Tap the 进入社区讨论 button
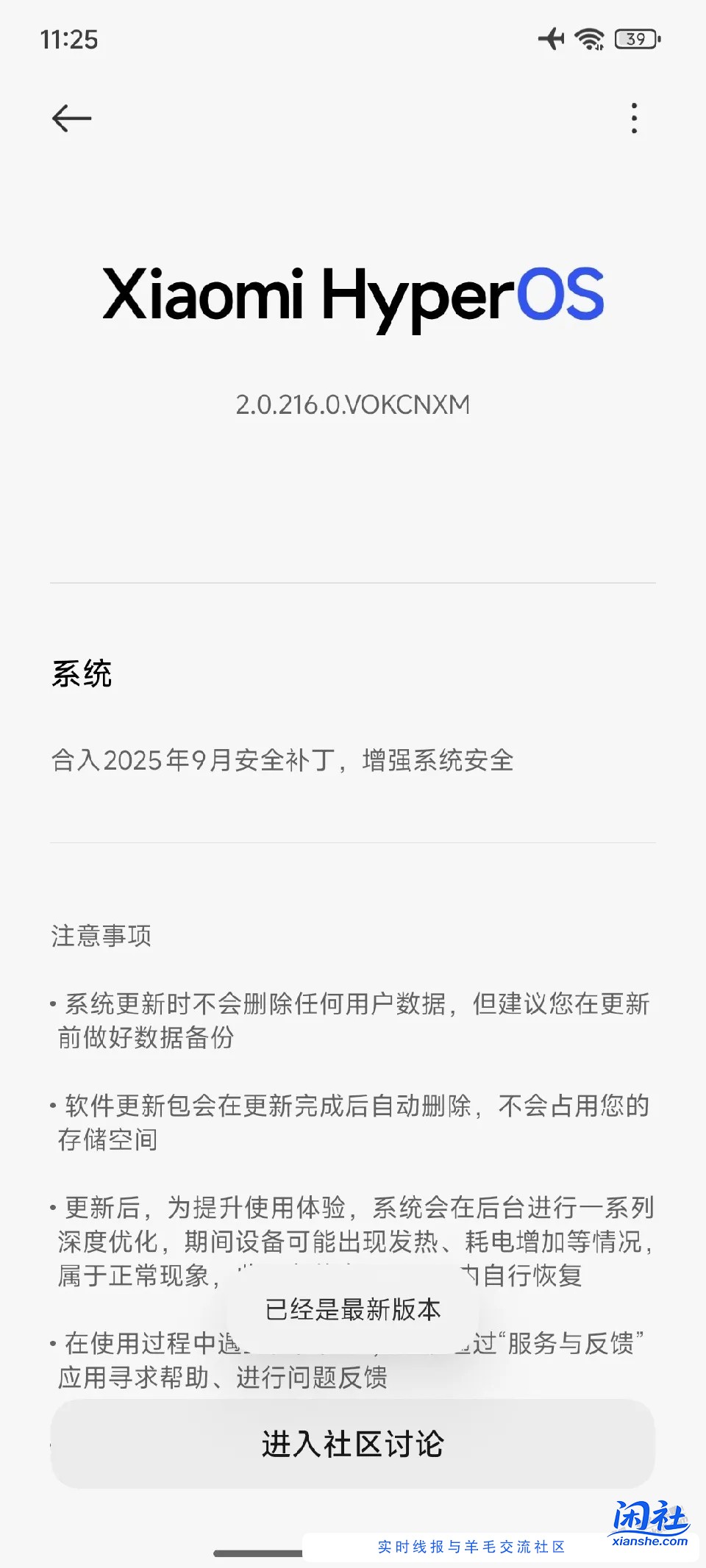This screenshot has width=706, height=1568. (353, 1445)
